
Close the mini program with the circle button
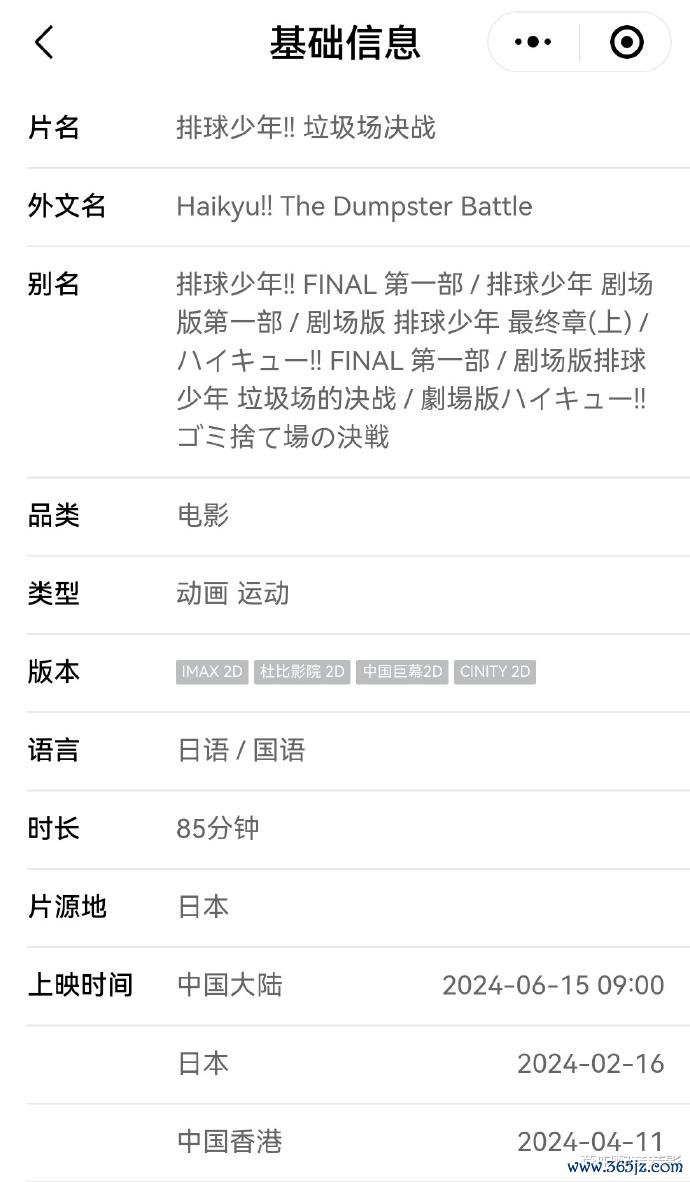pos(627,42)
